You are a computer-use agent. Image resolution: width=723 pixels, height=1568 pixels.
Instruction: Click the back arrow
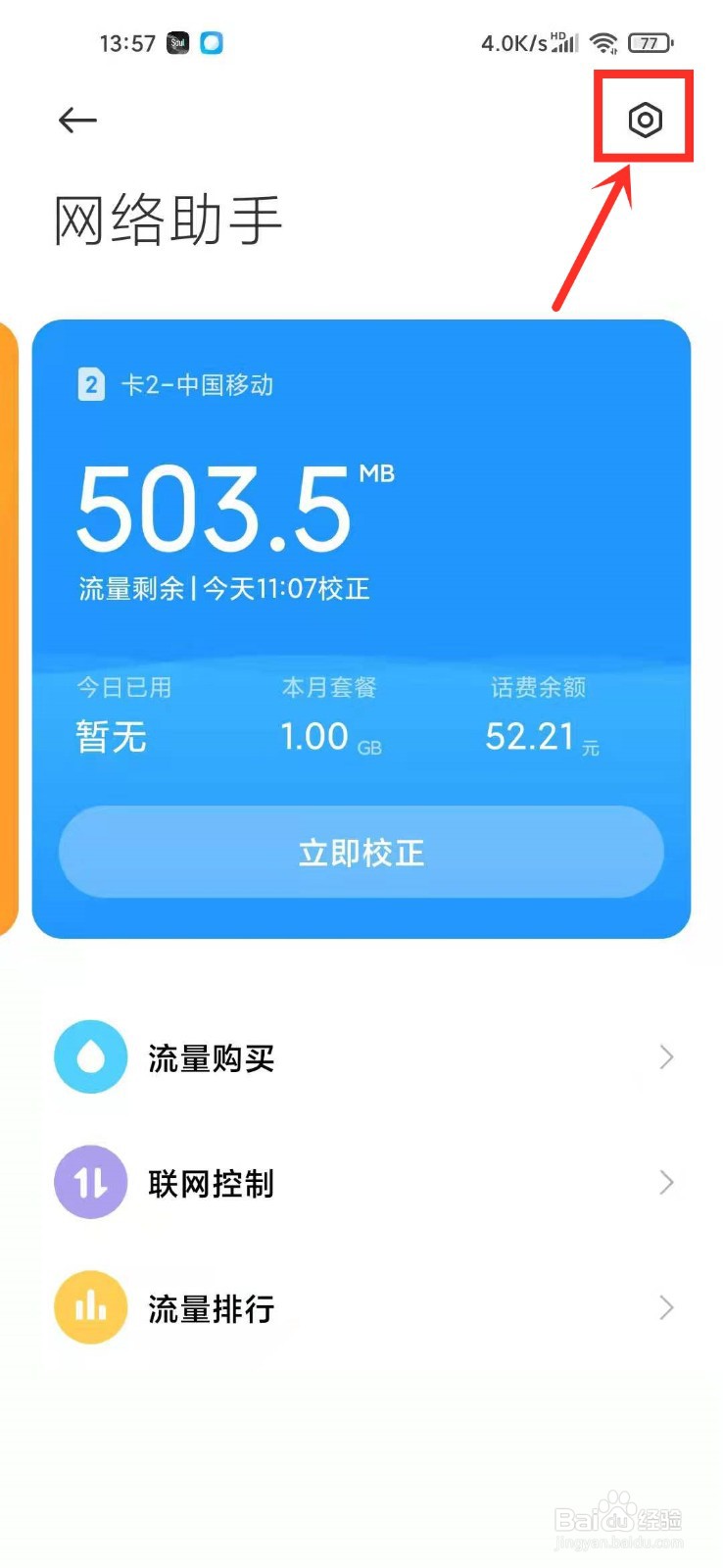[x=77, y=120]
